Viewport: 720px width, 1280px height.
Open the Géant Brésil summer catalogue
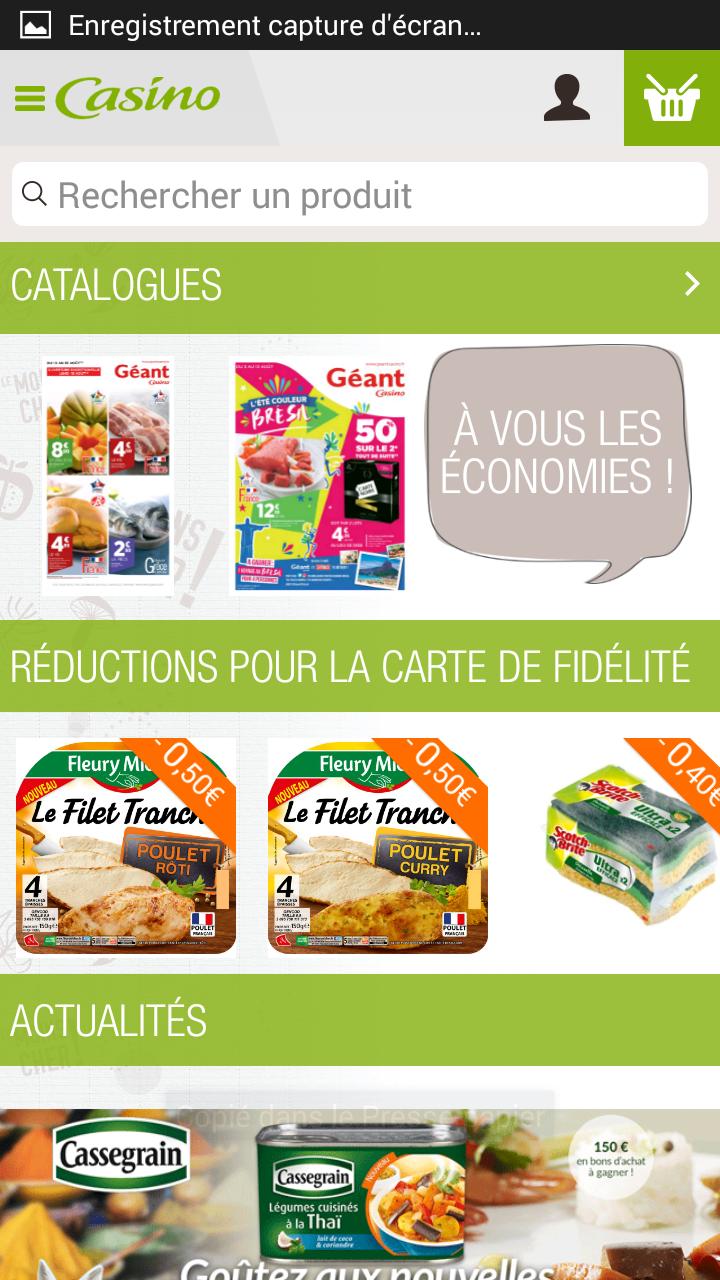[x=318, y=474]
